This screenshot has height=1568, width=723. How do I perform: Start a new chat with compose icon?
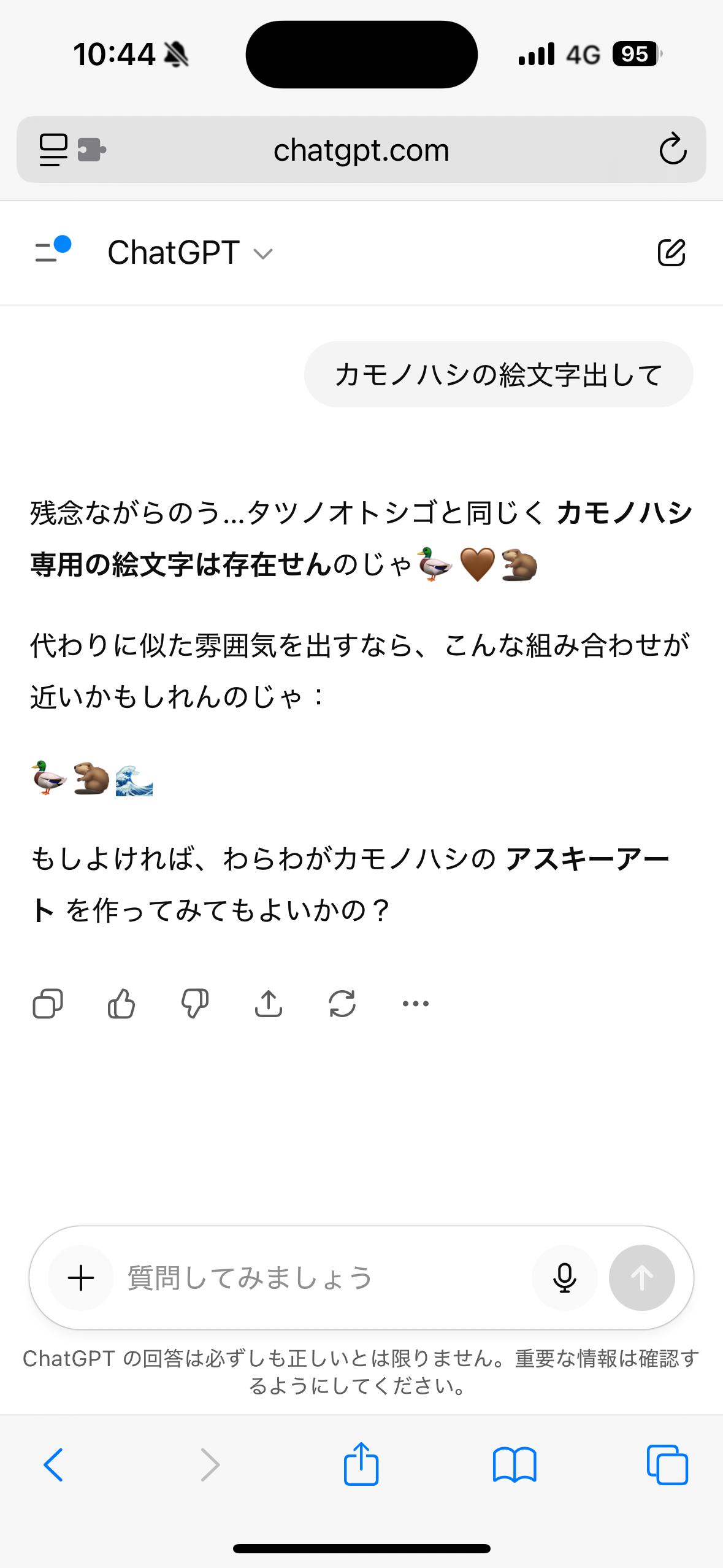point(671,253)
